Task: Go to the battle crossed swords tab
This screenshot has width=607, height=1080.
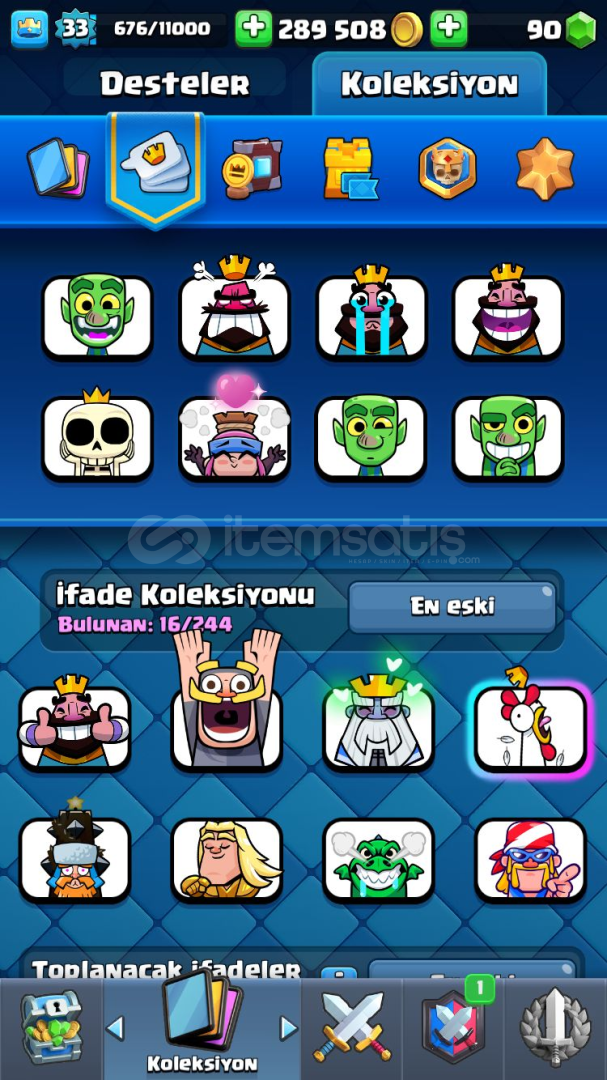Action: click(x=351, y=1028)
